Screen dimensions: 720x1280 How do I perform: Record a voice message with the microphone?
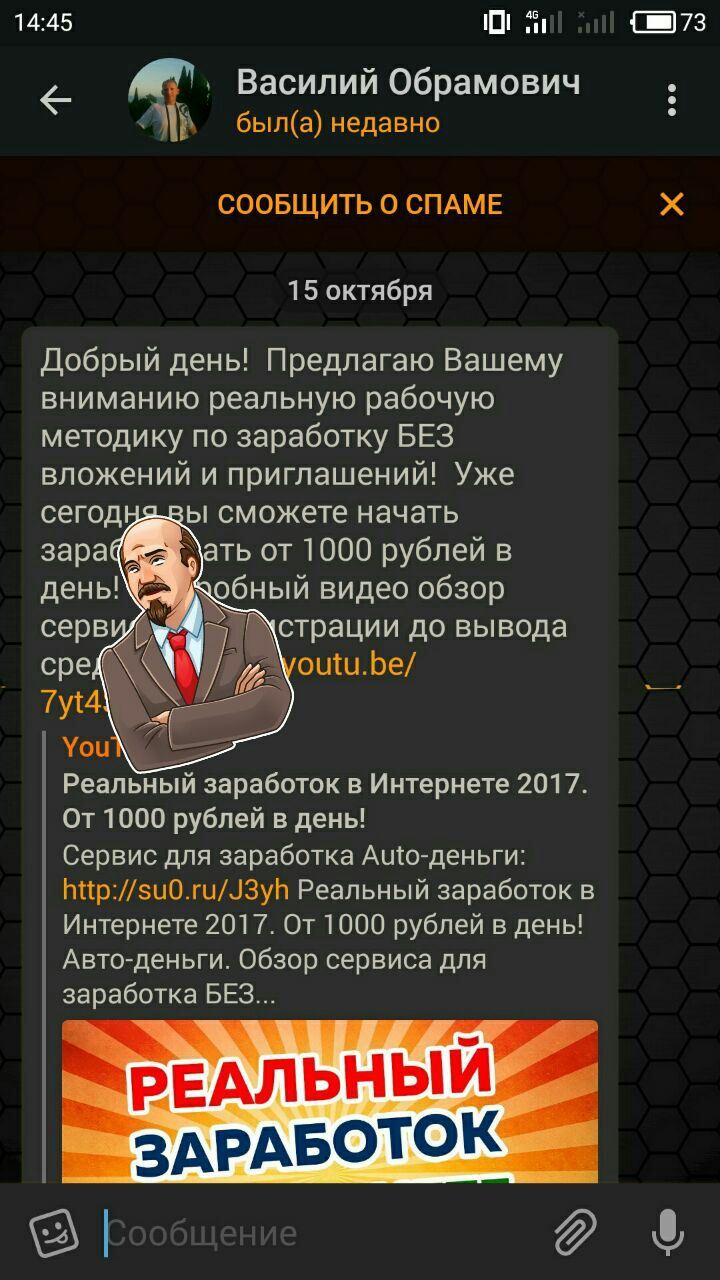667,1233
